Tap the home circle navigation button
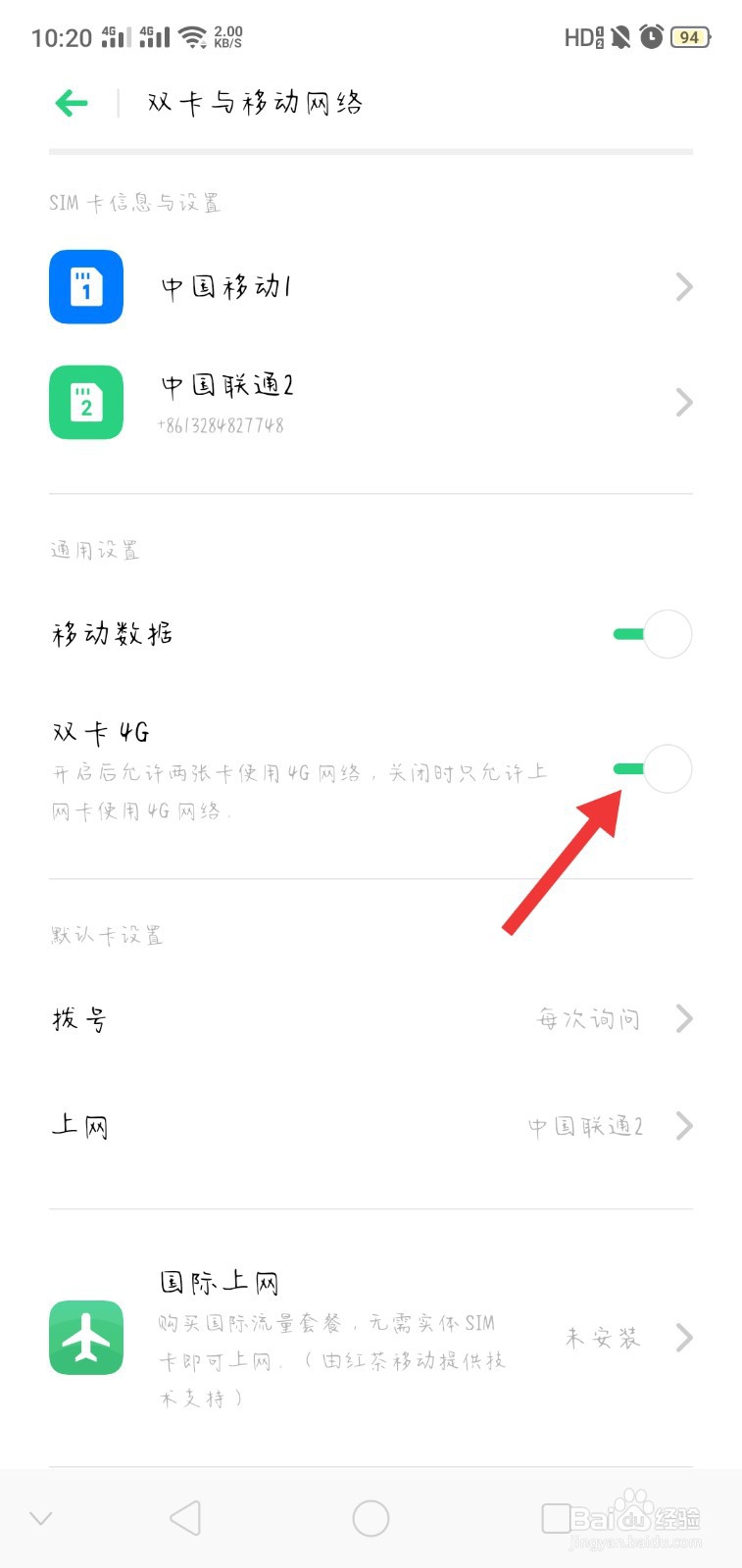The image size is (742, 1568). [x=371, y=1516]
